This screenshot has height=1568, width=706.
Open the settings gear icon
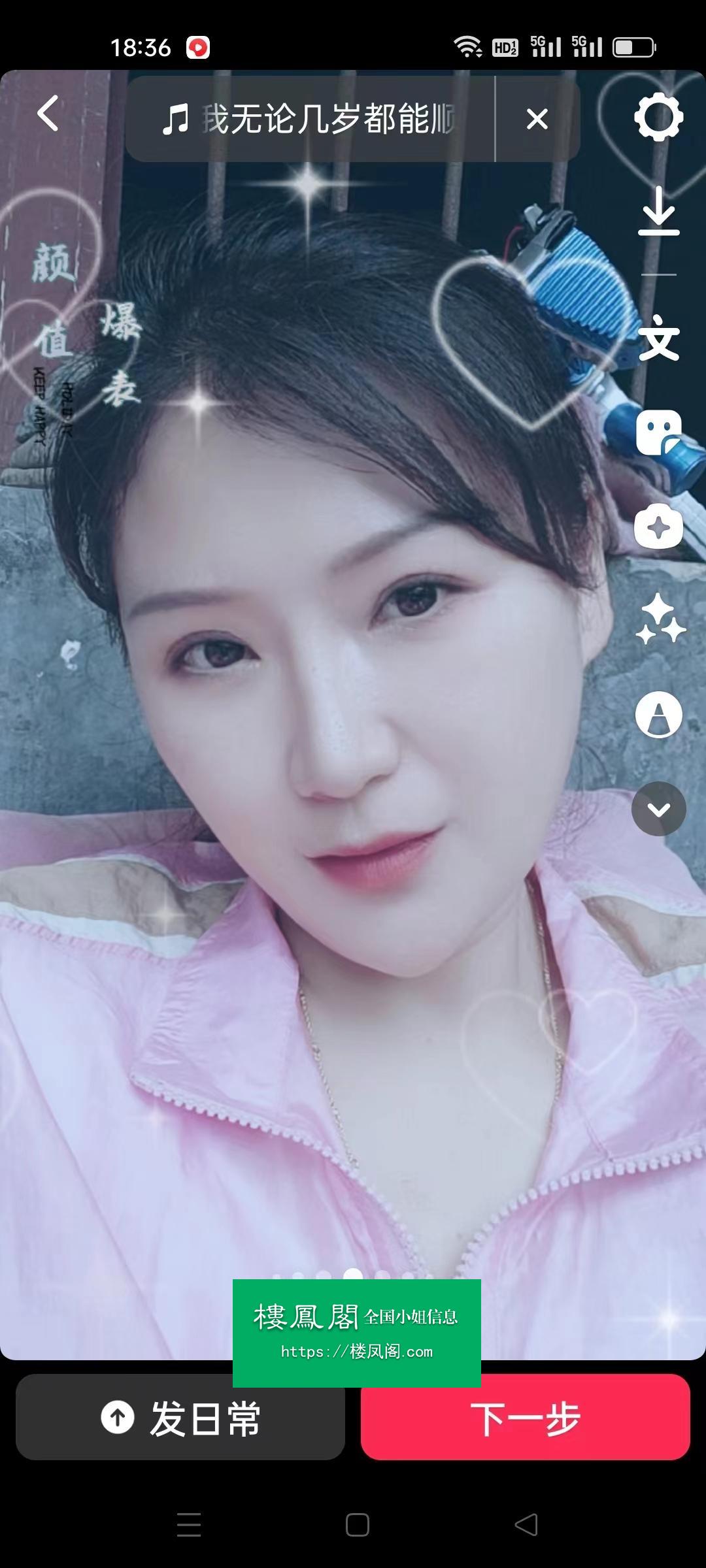tap(658, 118)
